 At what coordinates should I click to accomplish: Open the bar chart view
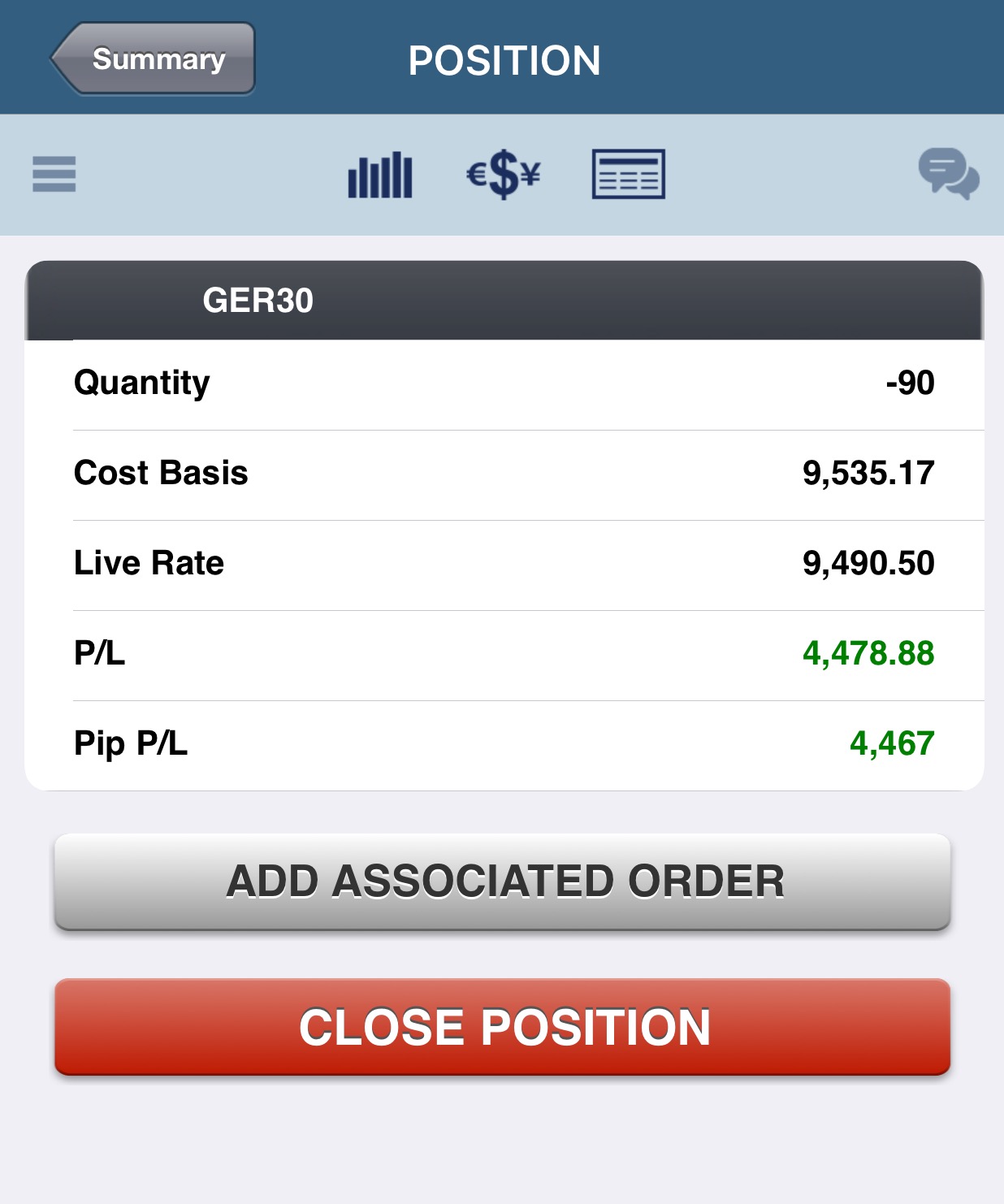380,175
